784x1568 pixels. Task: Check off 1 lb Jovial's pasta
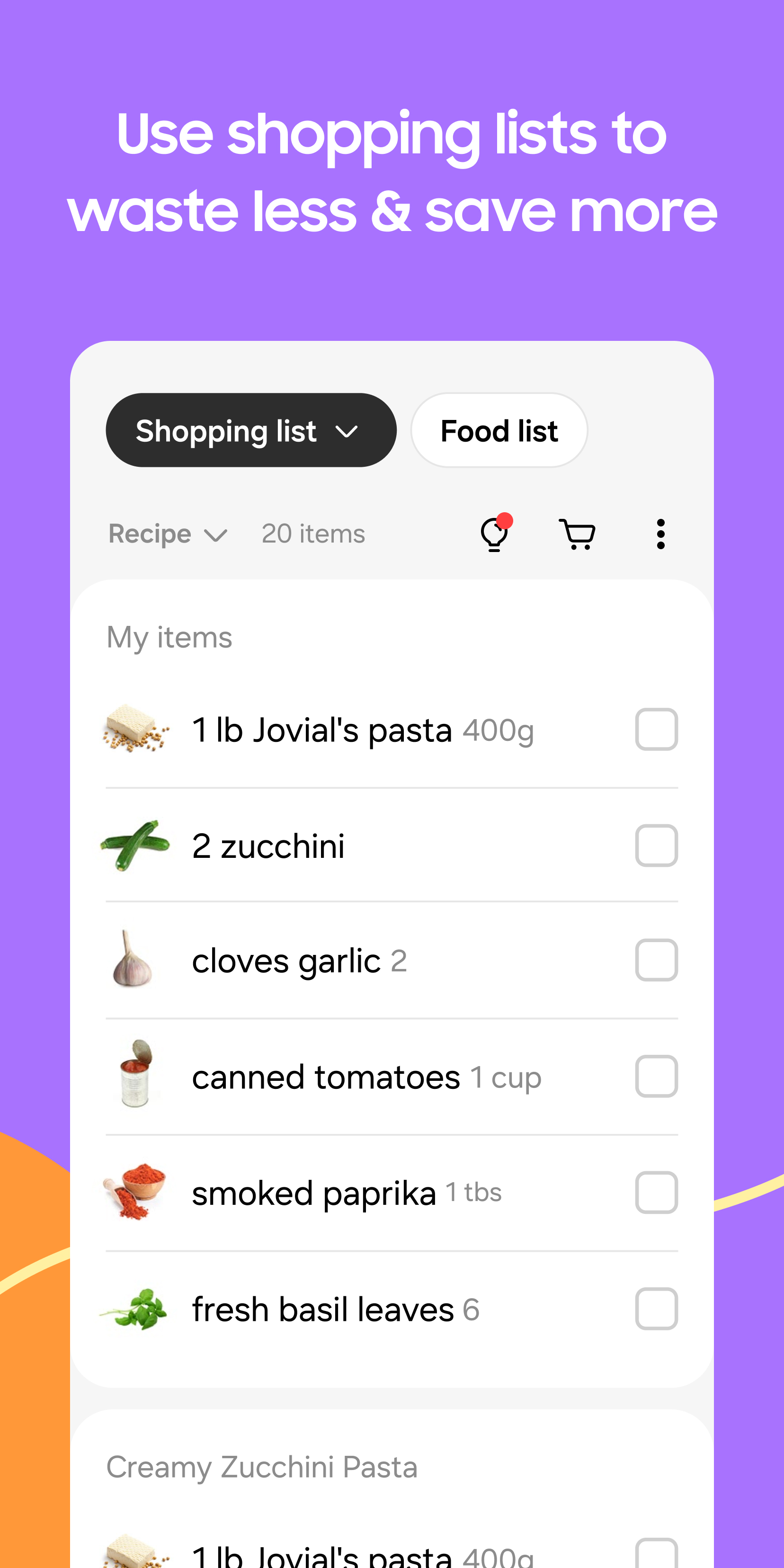[656, 729]
